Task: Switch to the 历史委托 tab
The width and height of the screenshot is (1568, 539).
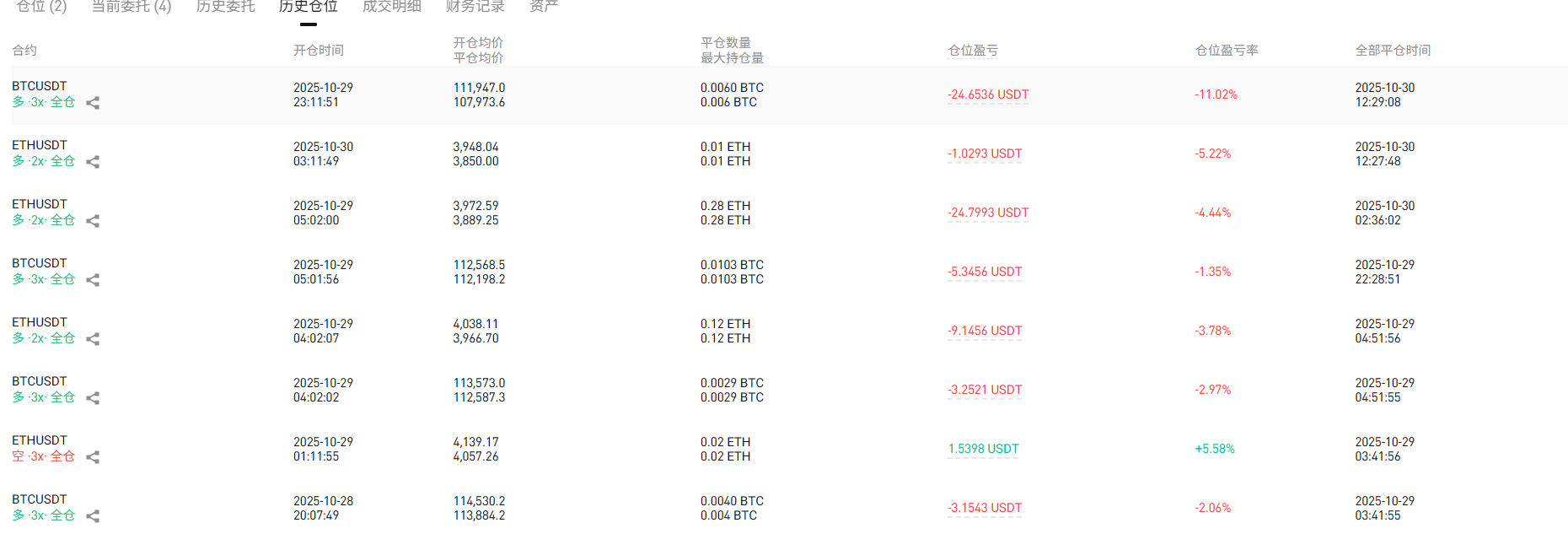Action: tap(225, 7)
